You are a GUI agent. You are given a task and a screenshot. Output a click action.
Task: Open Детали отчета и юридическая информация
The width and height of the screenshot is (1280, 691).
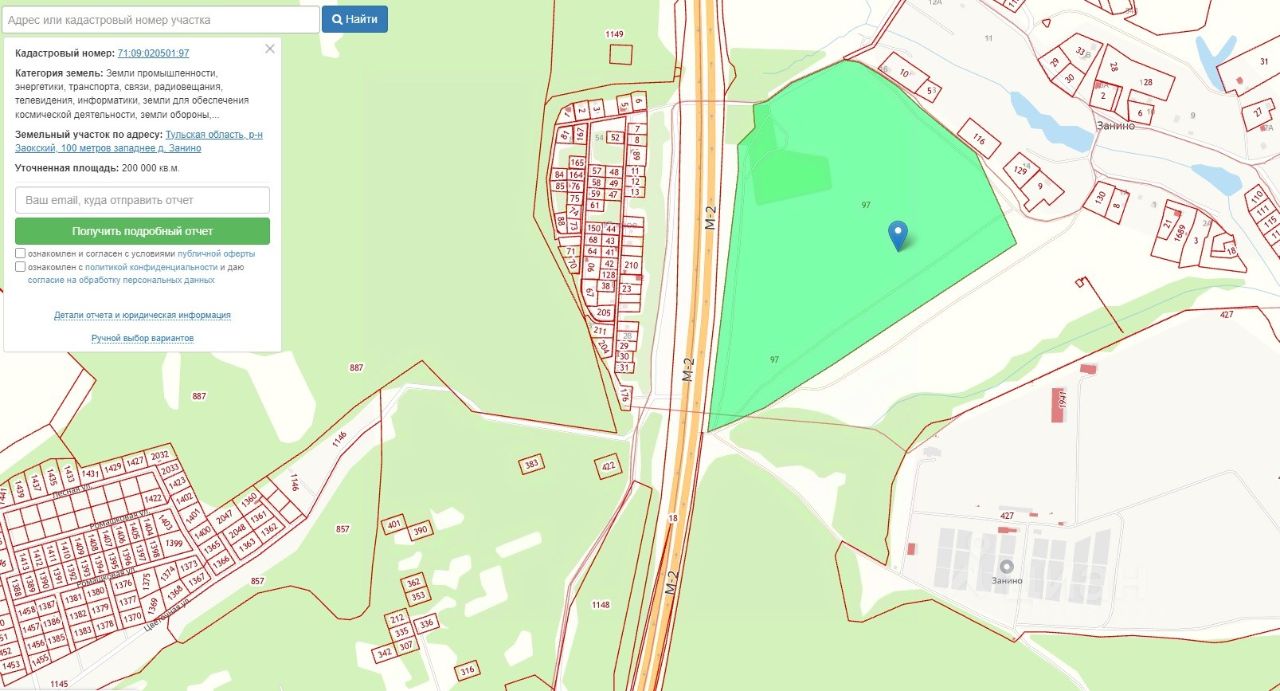tap(142, 315)
